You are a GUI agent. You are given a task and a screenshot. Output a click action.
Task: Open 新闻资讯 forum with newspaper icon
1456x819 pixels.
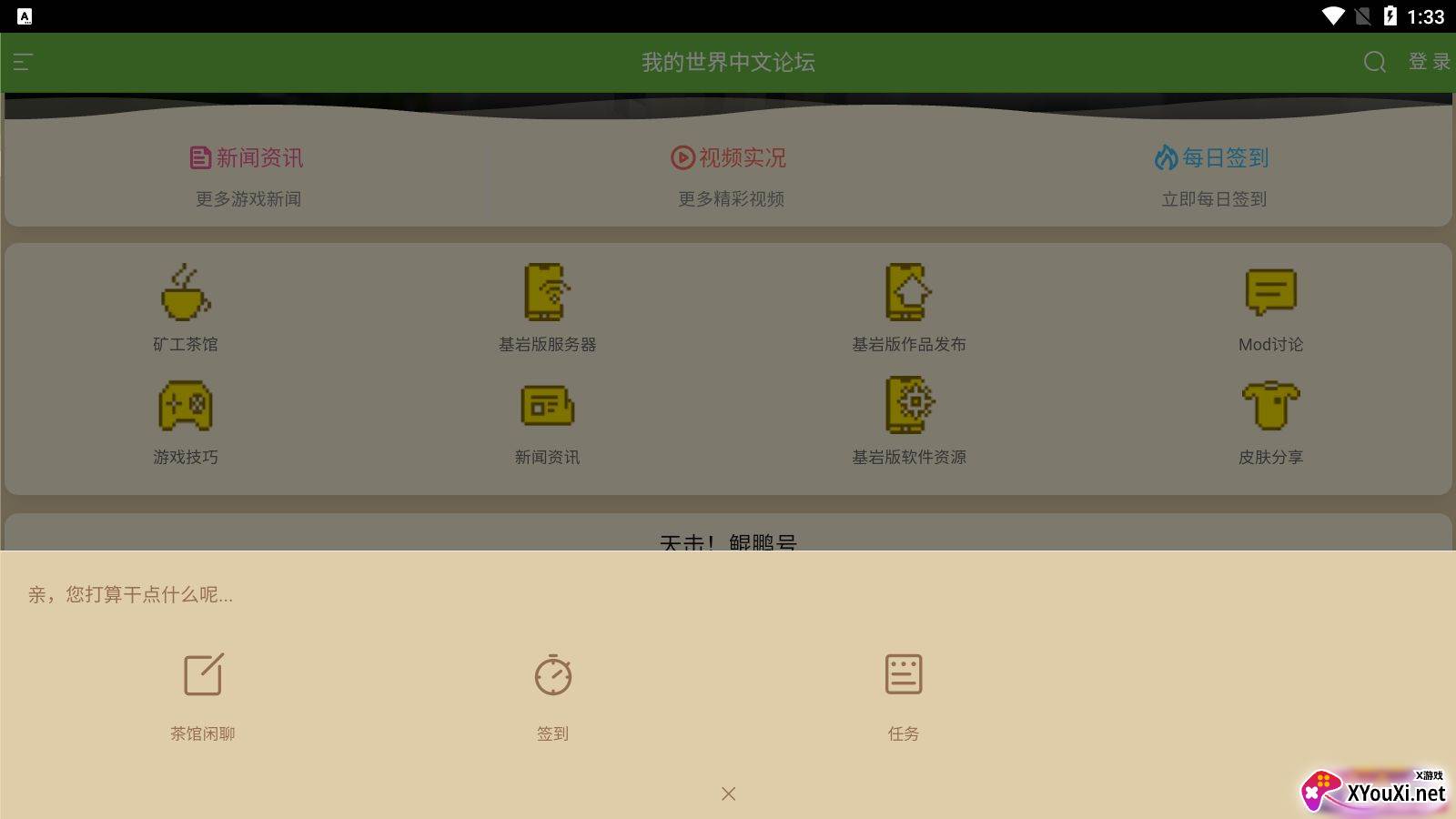point(547,420)
